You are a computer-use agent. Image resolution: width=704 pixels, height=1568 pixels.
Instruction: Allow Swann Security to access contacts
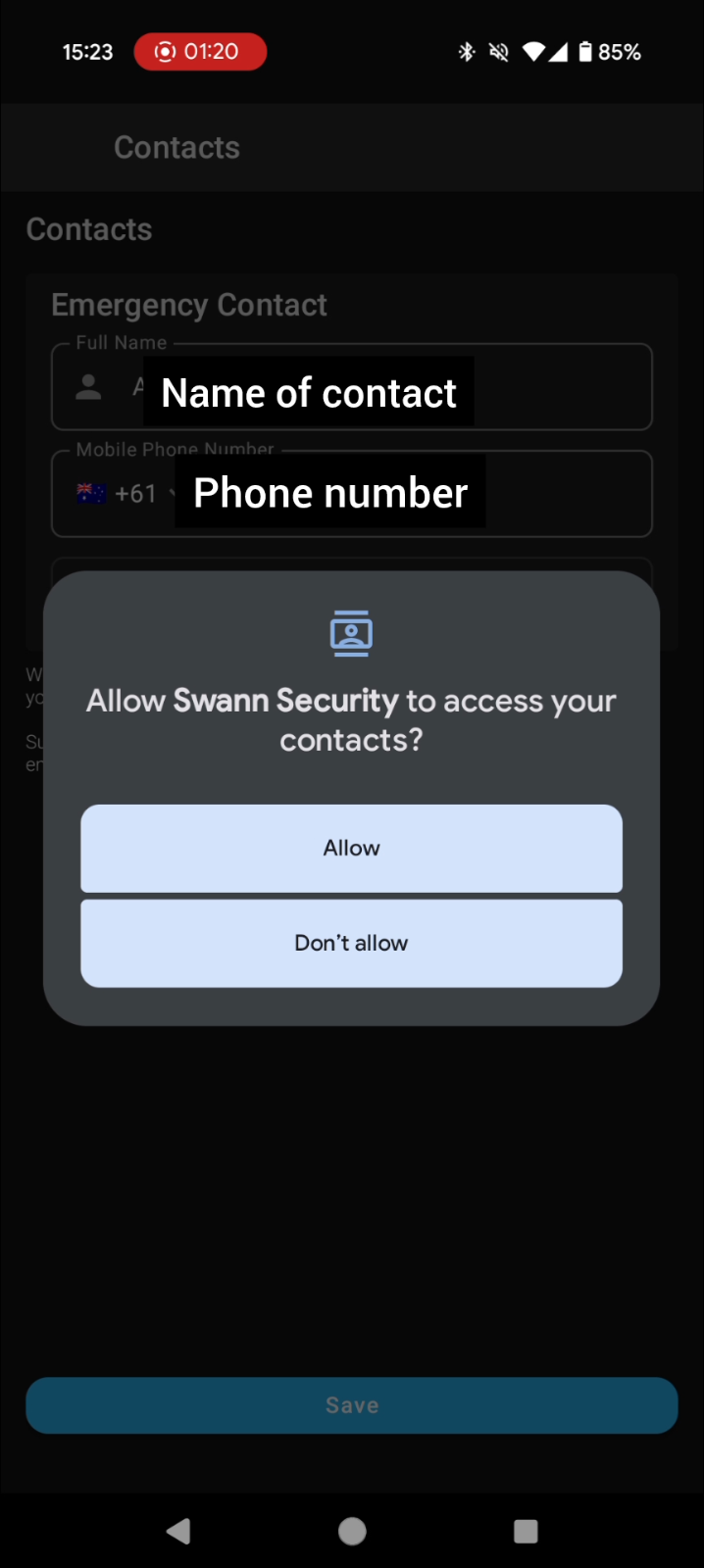(351, 849)
